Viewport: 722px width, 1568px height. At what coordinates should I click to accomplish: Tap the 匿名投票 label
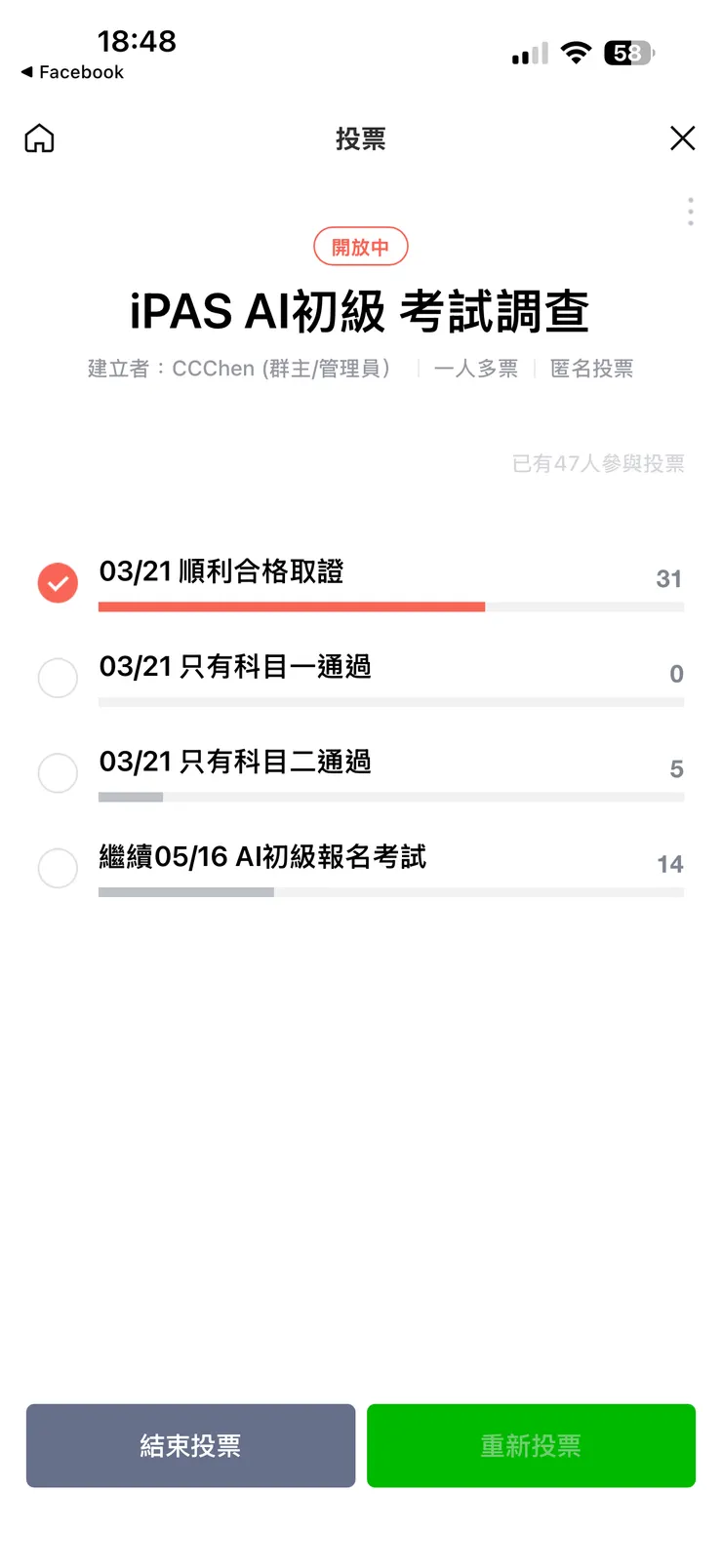pos(592,369)
